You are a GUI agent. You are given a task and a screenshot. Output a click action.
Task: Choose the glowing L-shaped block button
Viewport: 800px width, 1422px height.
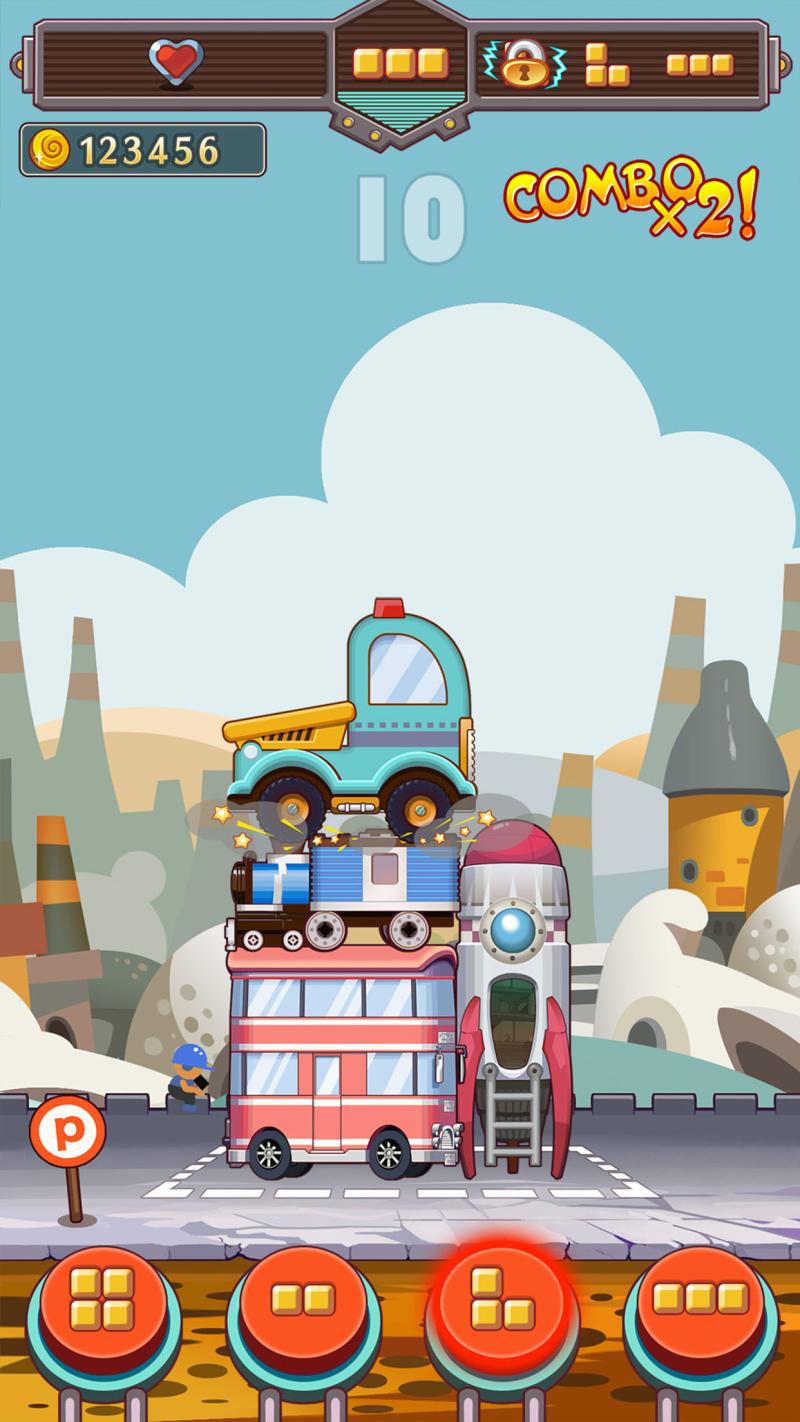[503, 1300]
